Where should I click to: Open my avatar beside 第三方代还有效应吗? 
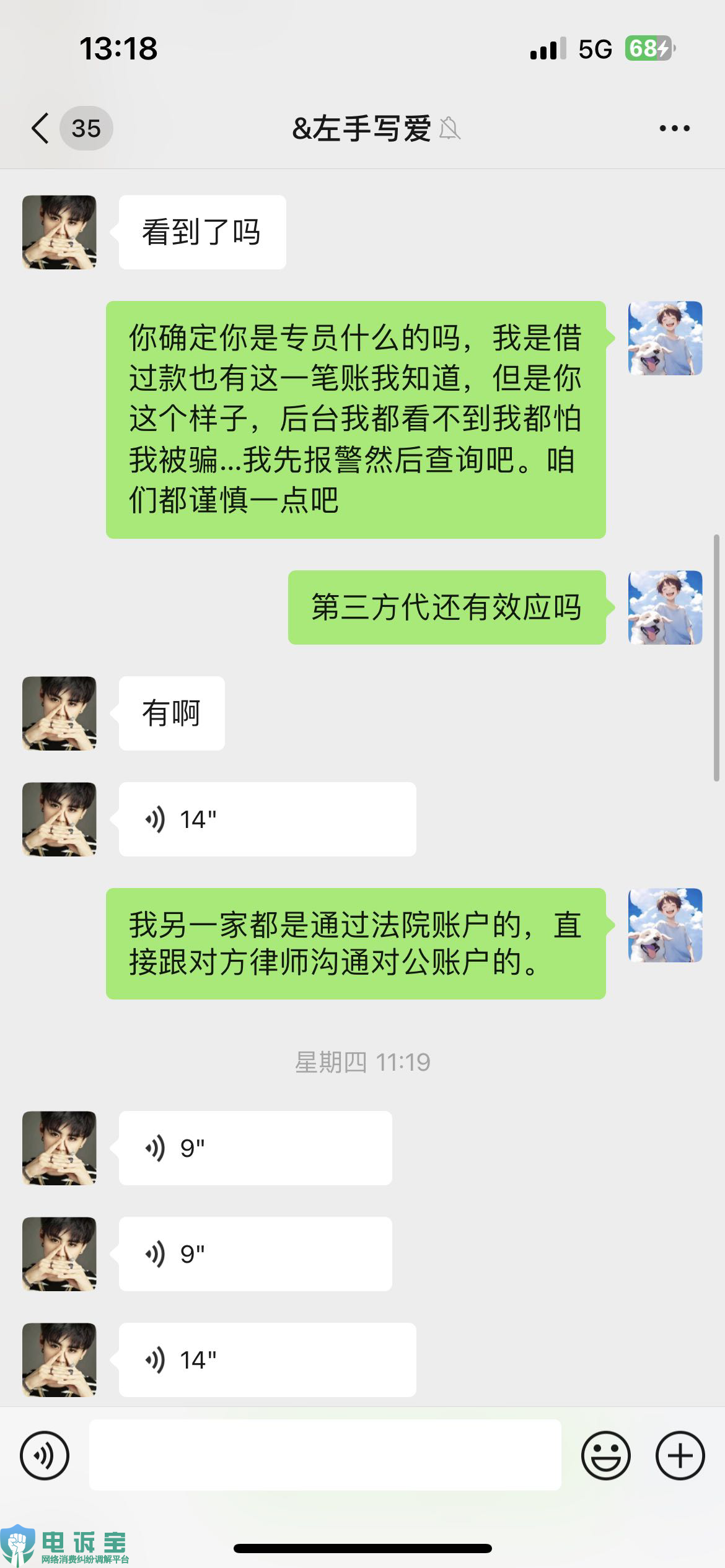(665, 608)
